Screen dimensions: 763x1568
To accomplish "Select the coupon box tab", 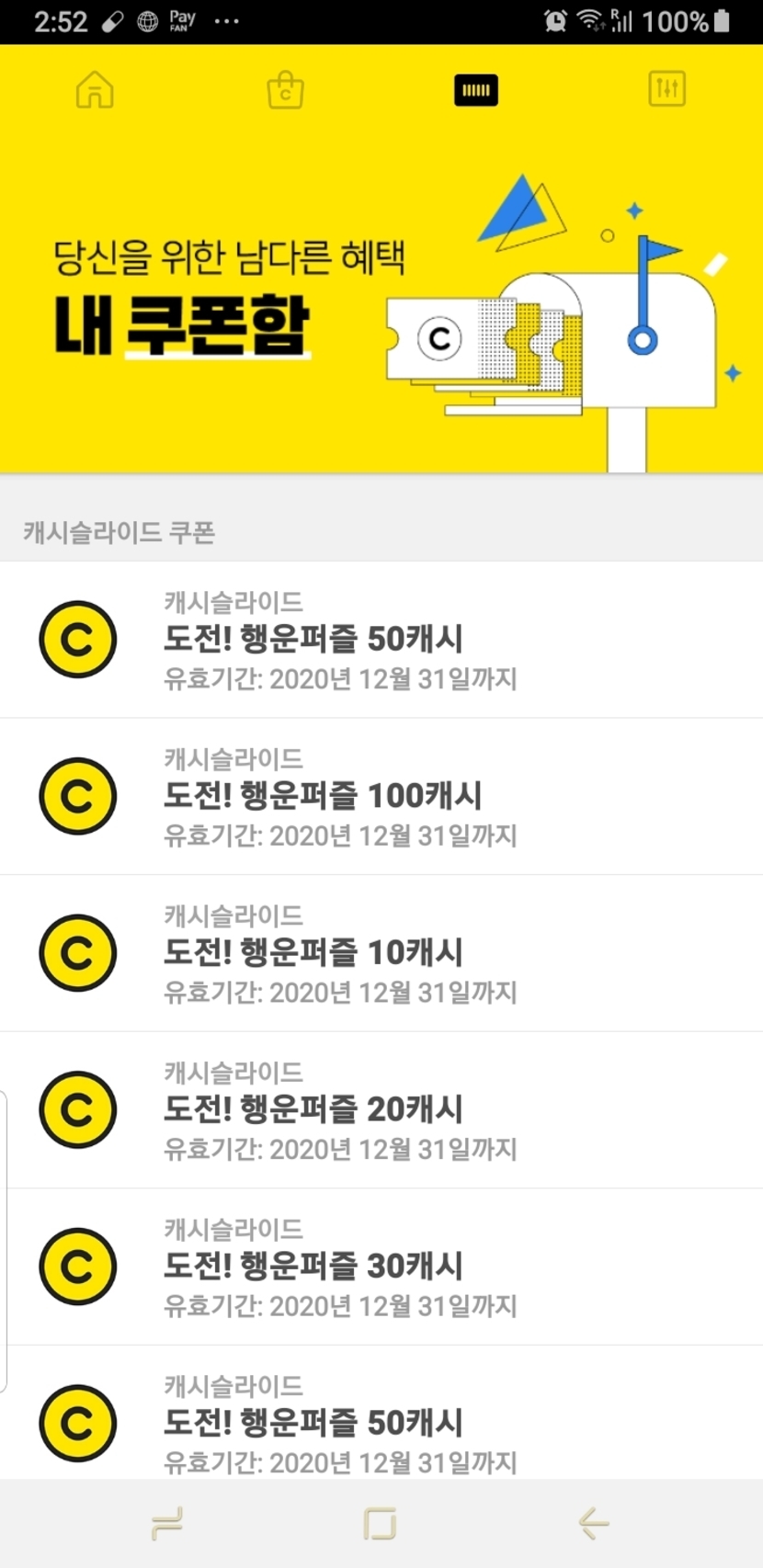I will coord(476,90).
